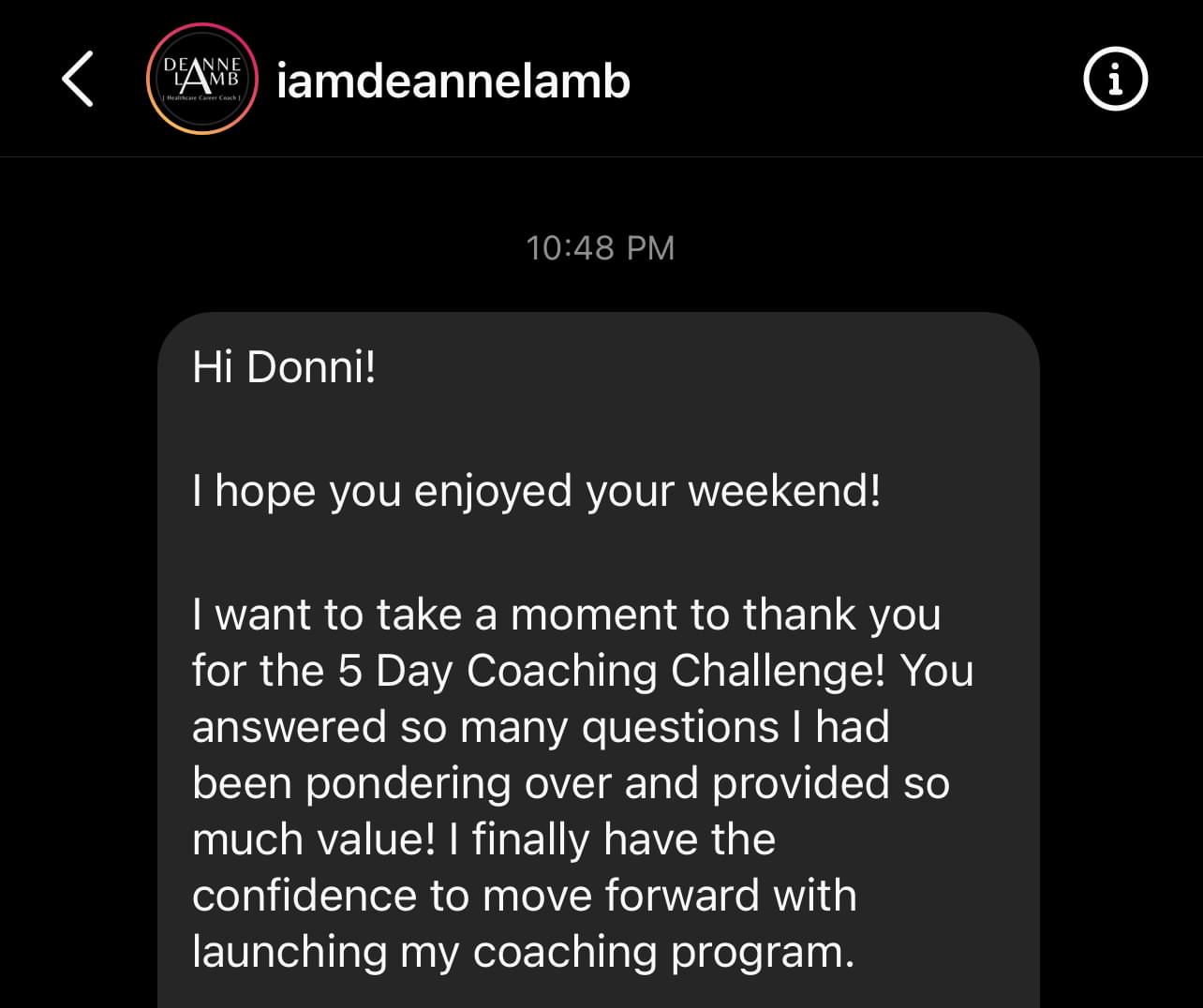Go back to the message list
Image resolution: width=1203 pixels, height=1008 pixels.
pyautogui.click(x=79, y=80)
